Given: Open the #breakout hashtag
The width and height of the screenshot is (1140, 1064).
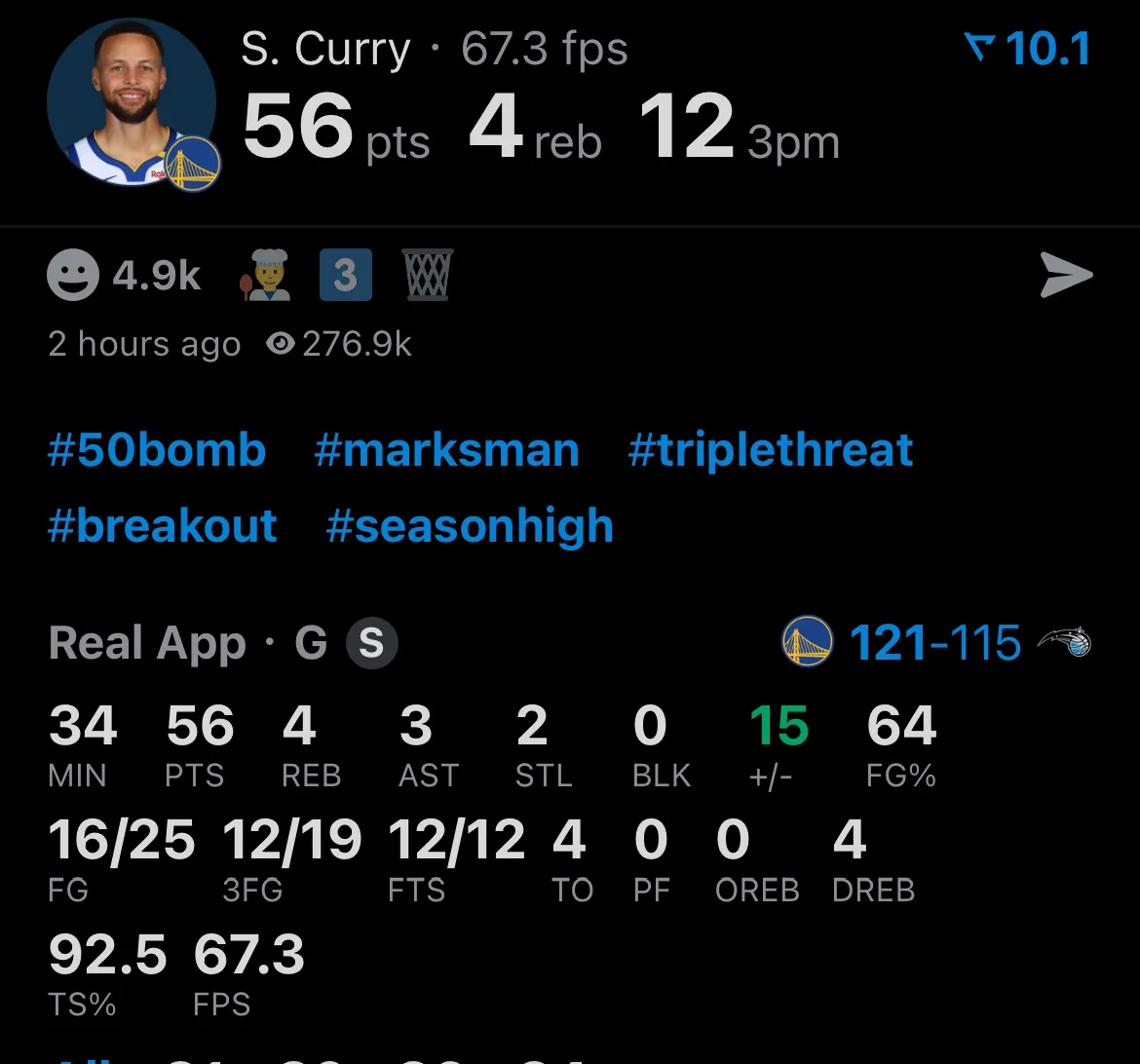Looking at the screenshot, I should (x=163, y=526).
